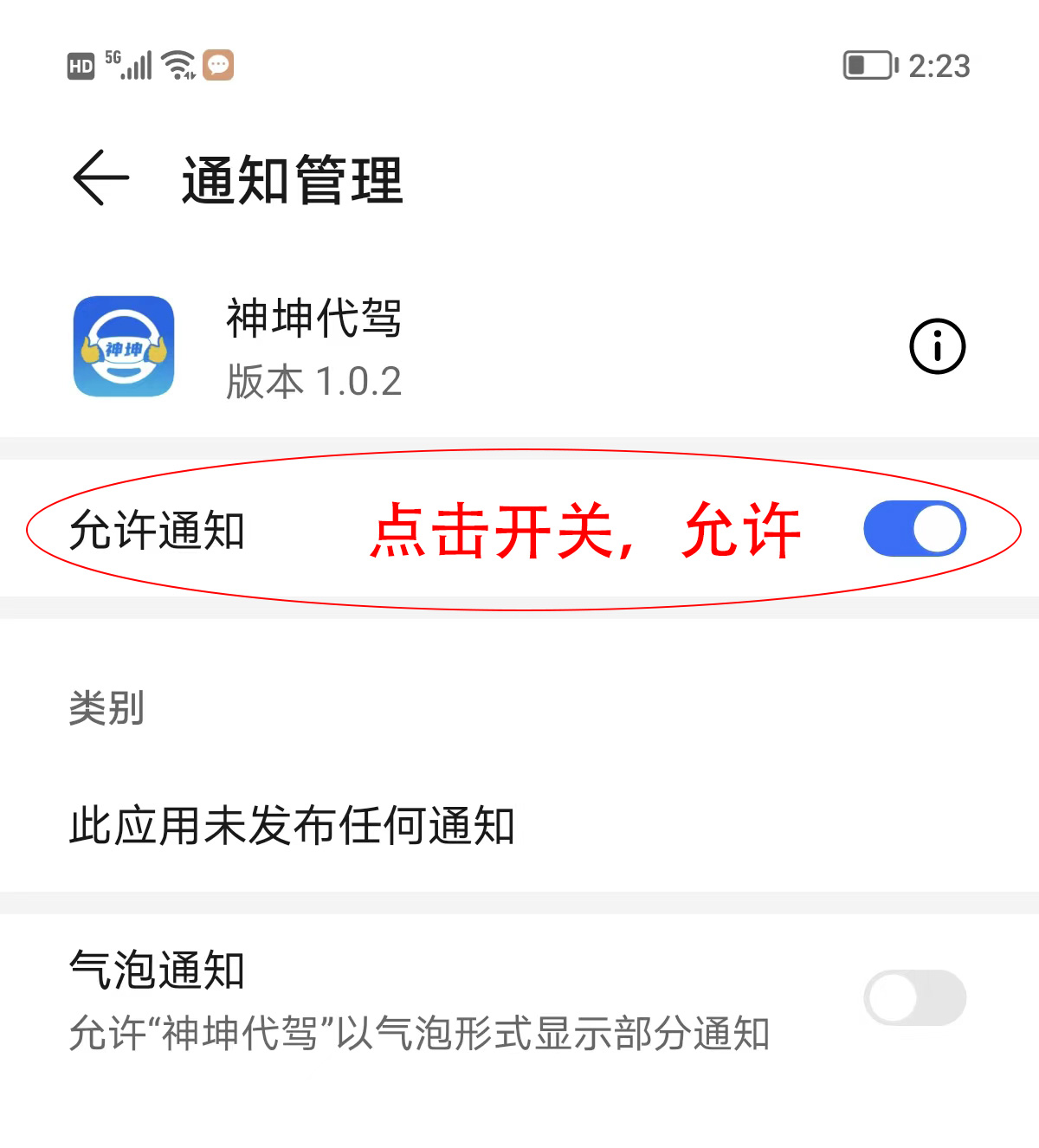Enable the 气泡通知 switch
Screen dimensions: 1039x1148
(x=914, y=998)
